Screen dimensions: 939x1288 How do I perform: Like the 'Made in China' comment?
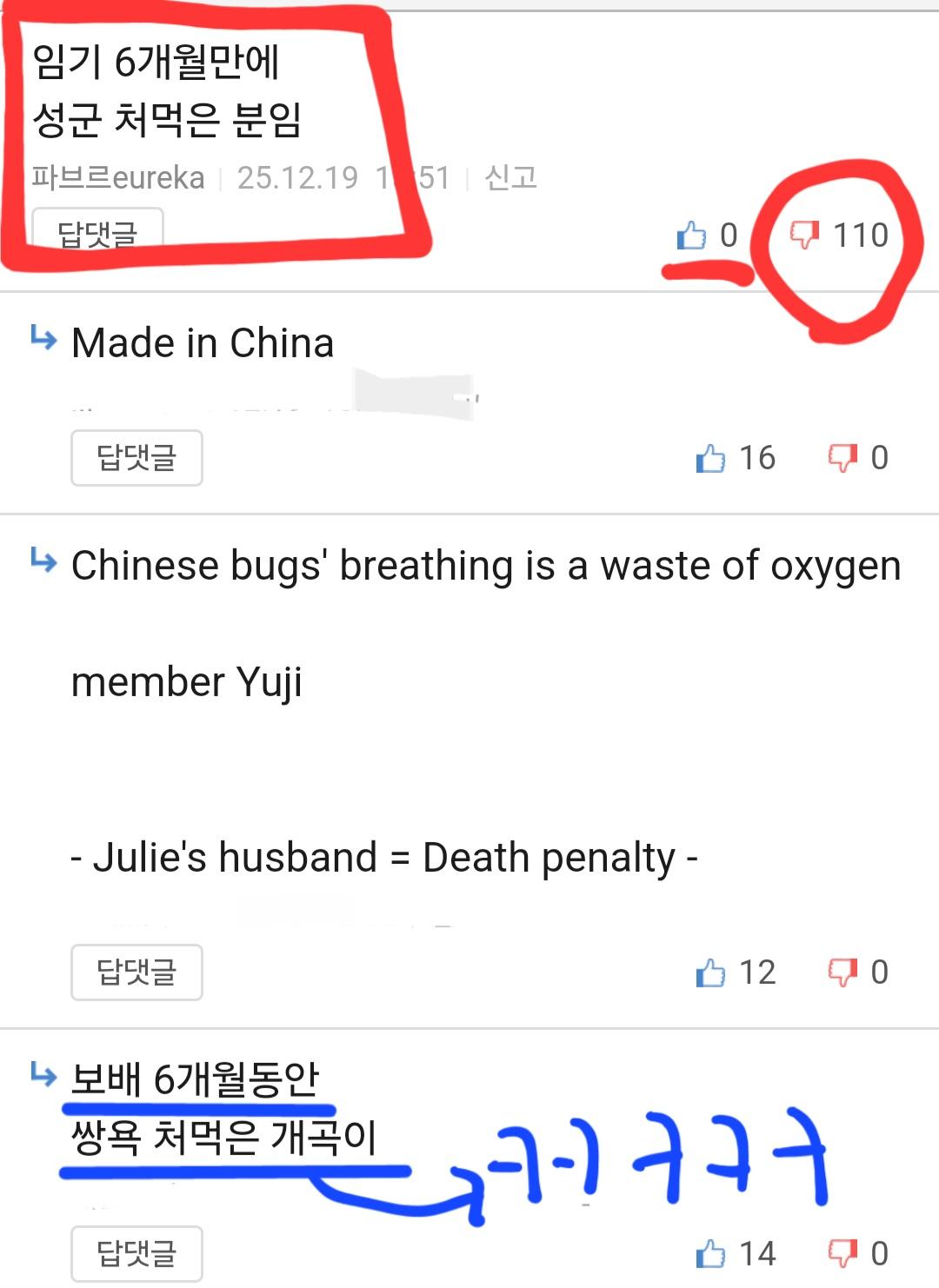[x=711, y=456]
